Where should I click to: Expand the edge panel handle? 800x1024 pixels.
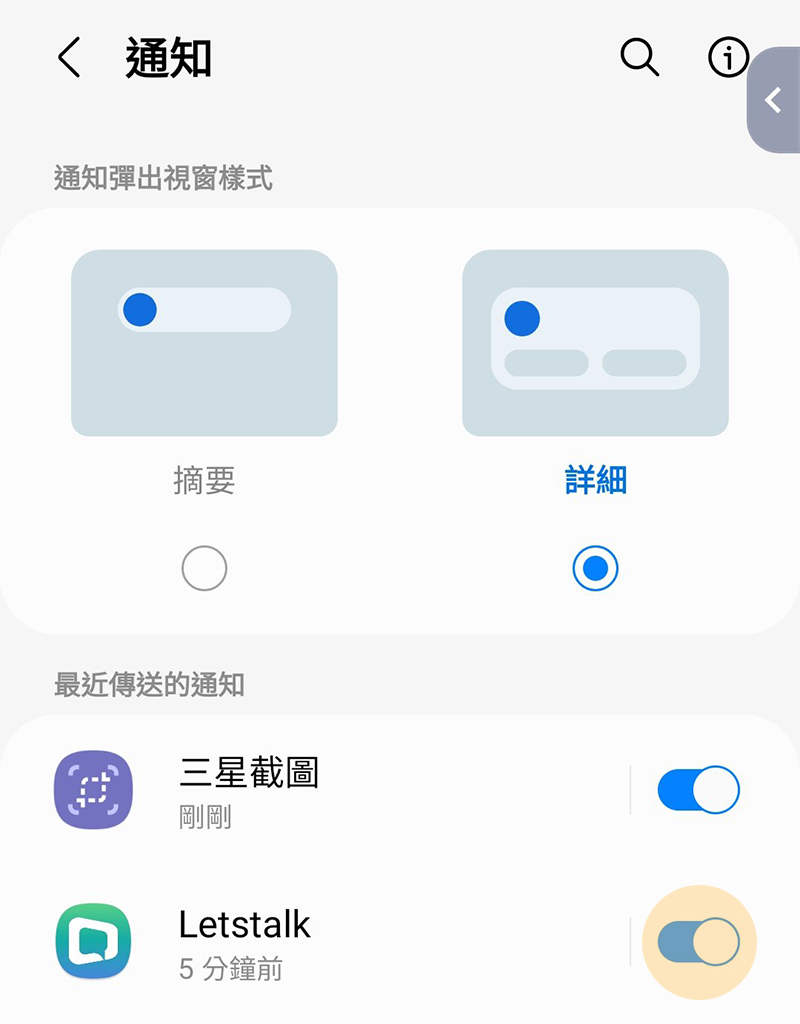pos(774,100)
